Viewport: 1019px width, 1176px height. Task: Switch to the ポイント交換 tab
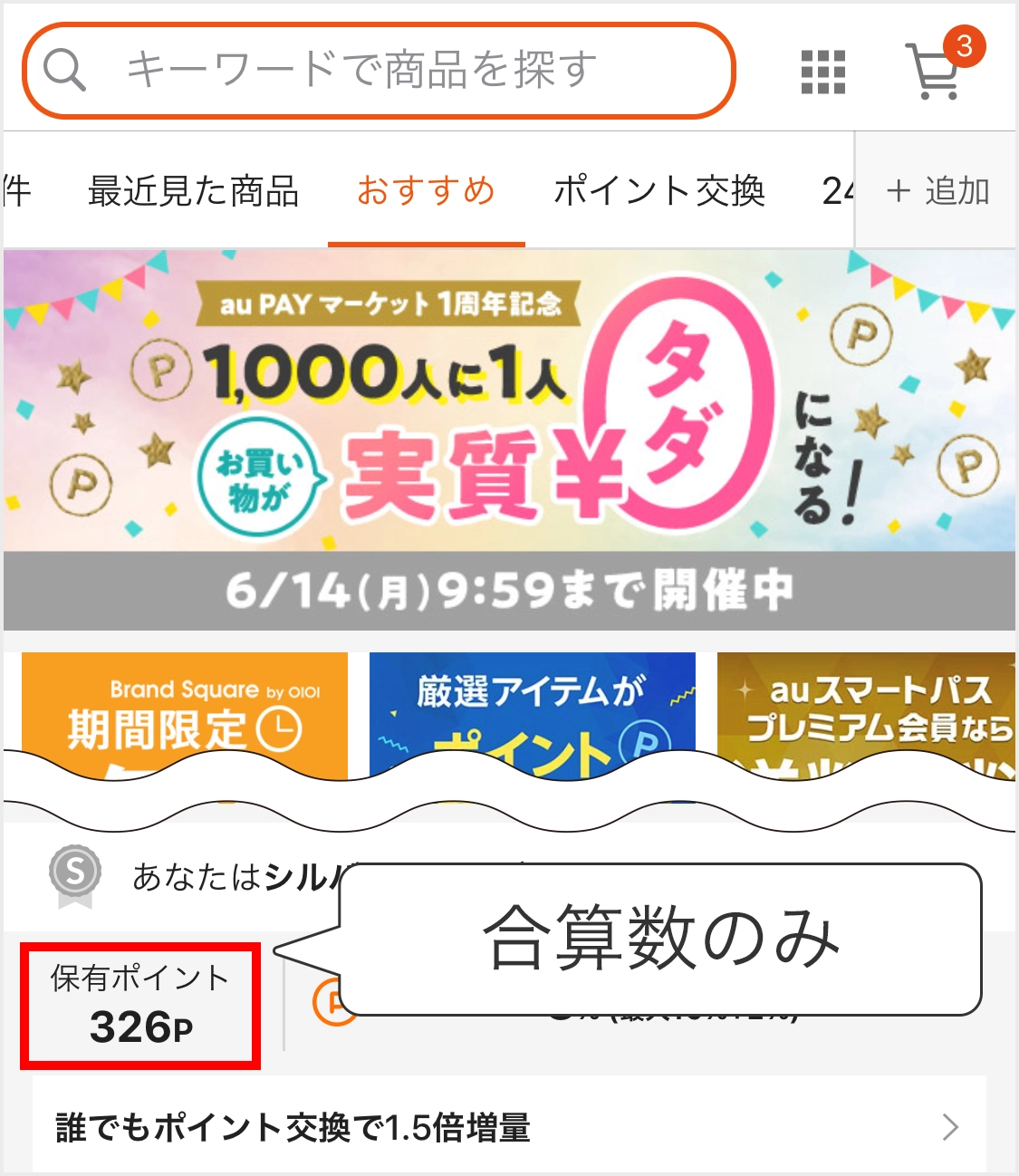click(x=659, y=191)
